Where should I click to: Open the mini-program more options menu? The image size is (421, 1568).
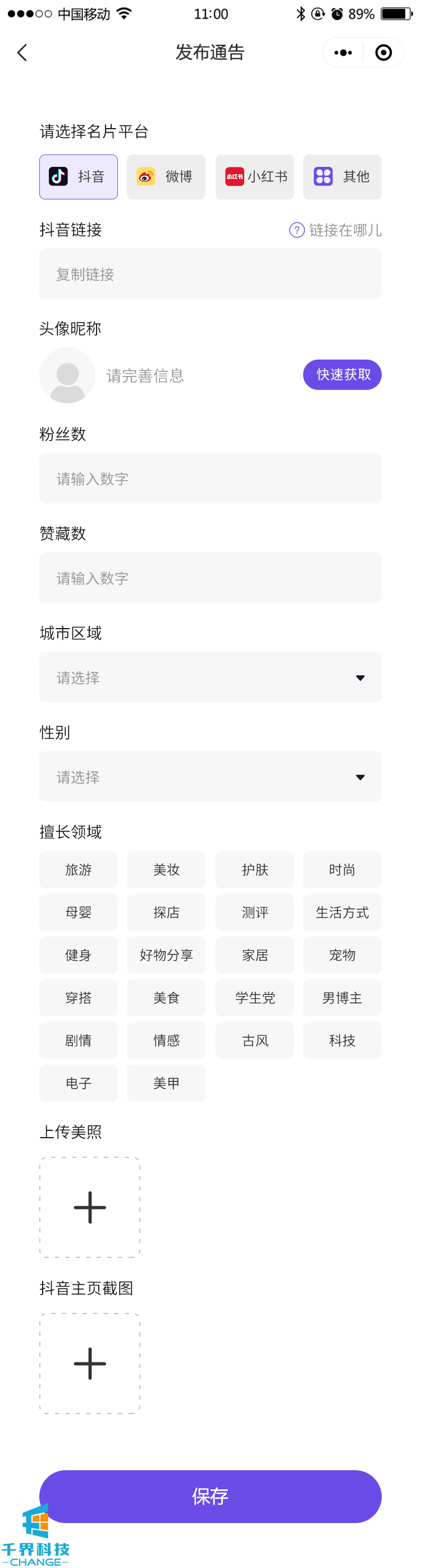click(x=342, y=53)
